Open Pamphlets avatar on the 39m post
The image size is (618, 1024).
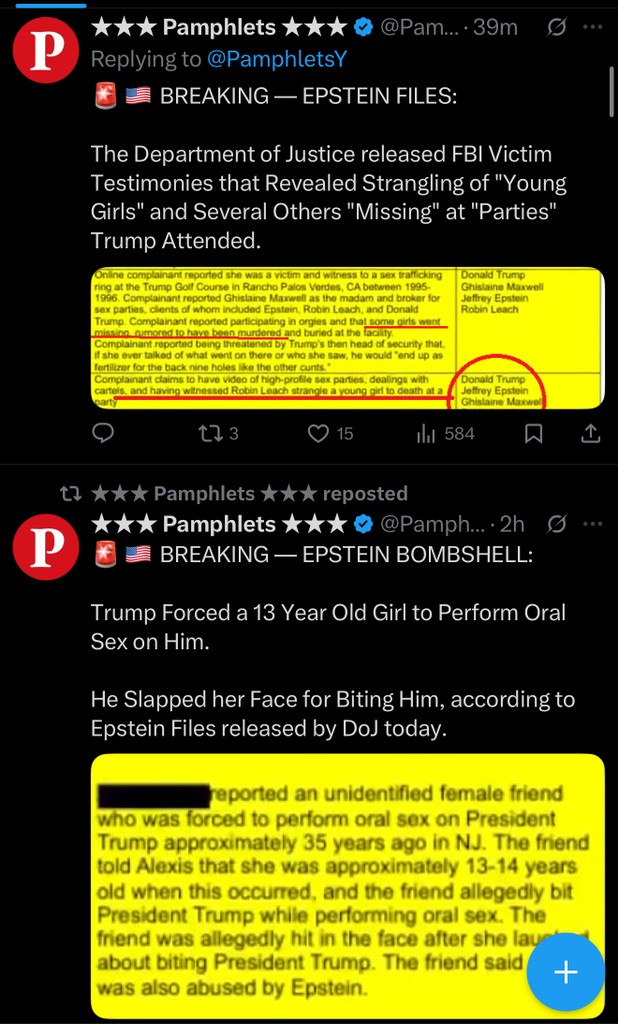click(45, 50)
